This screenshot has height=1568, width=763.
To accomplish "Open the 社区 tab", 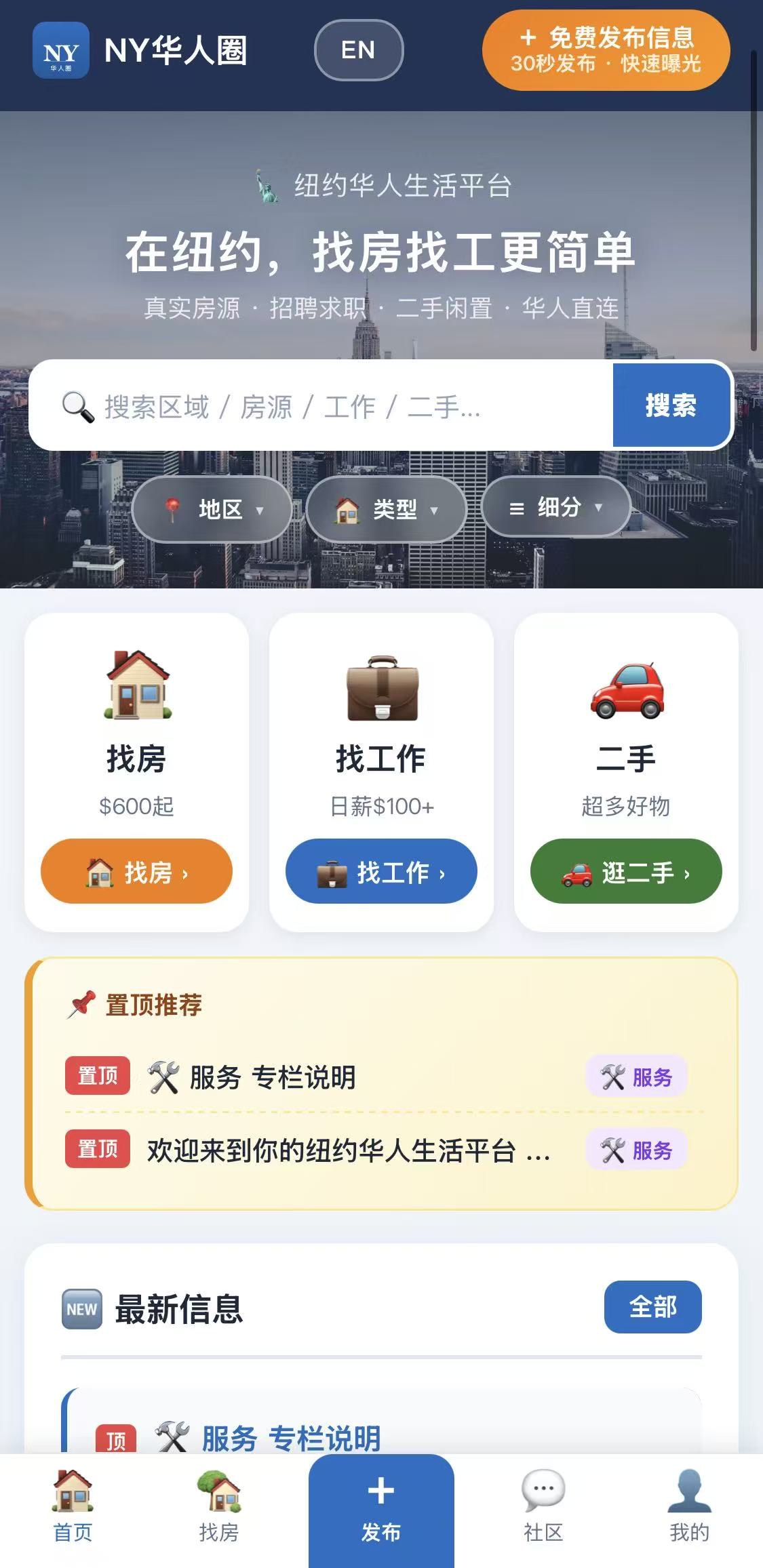I will 543,1507.
